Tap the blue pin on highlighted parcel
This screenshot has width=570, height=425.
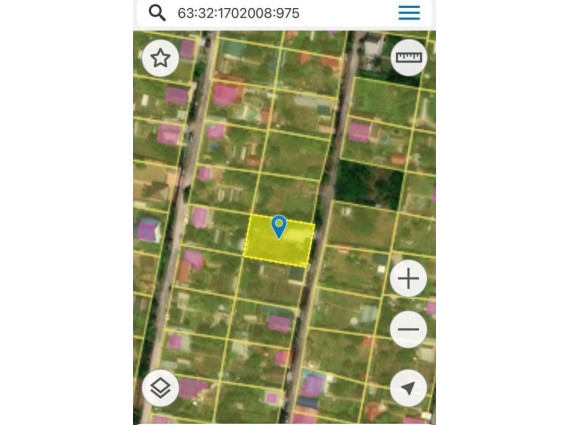click(x=279, y=227)
